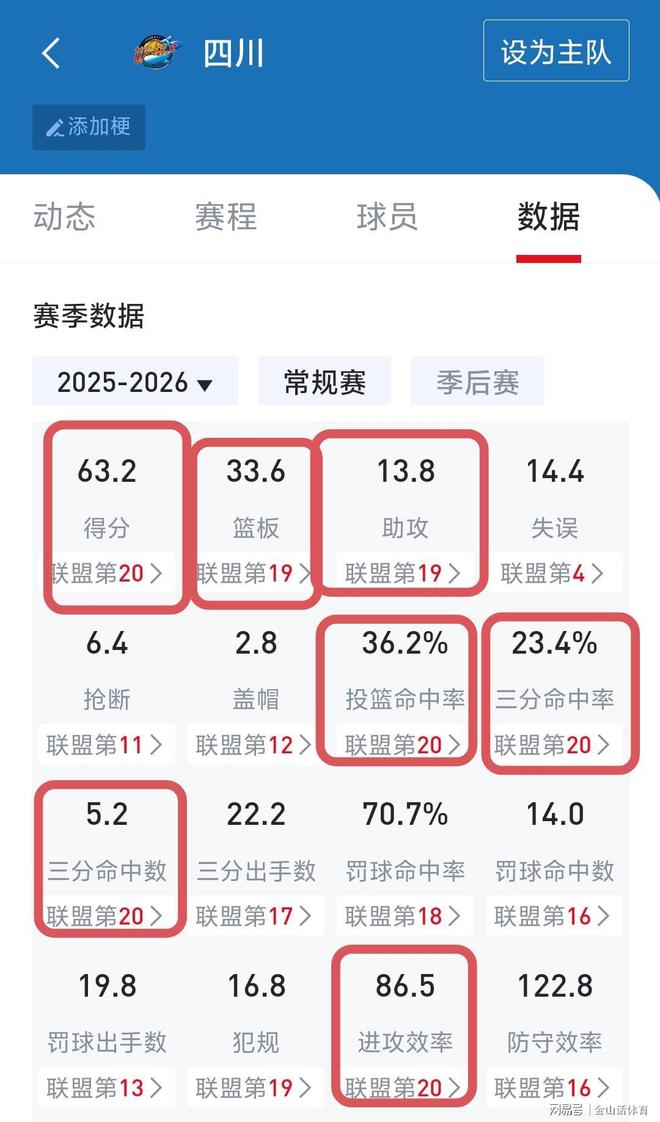Open 投篮命中率 league ranking
660x1122 pixels.
[x=405, y=744]
